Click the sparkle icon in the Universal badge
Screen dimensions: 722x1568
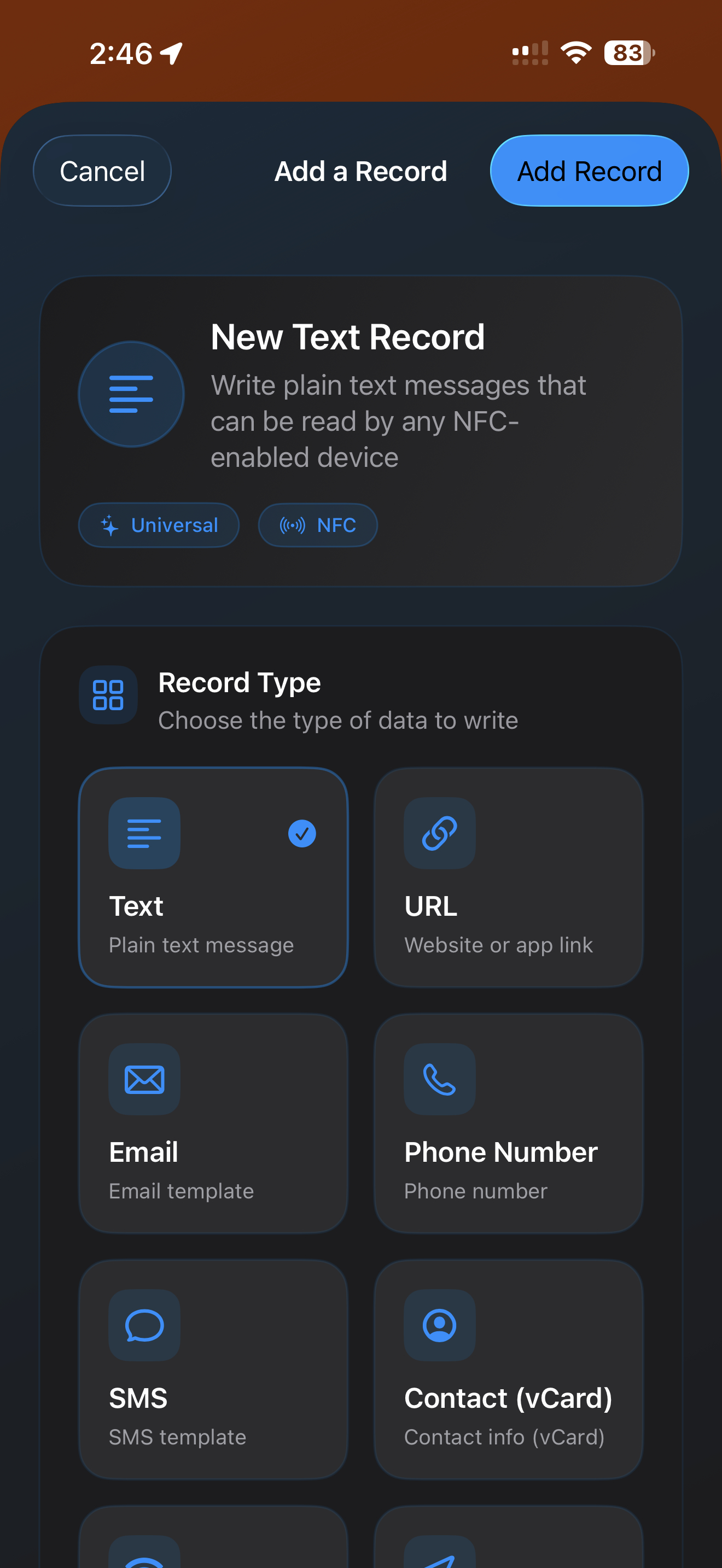pos(107,525)
